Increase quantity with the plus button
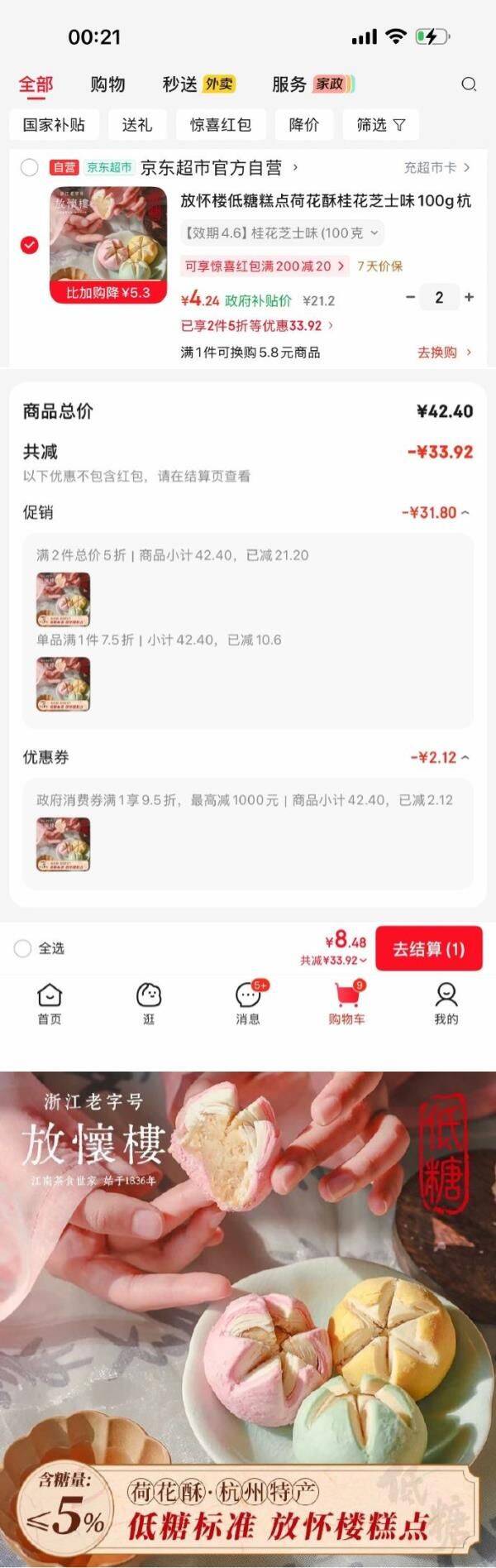Screen dimensions: 496x1568 [470, 298]
